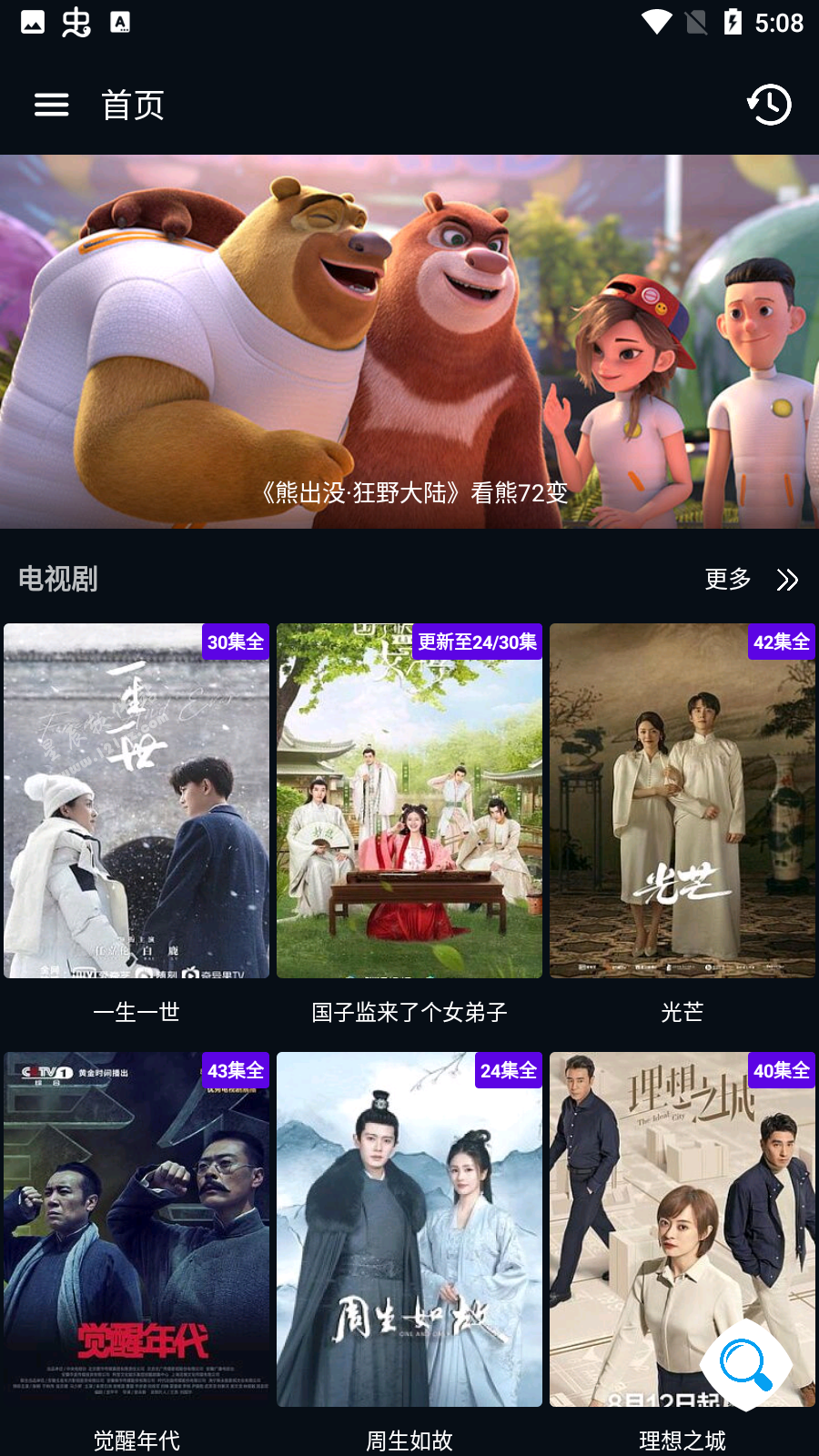Open the drama 一生一世
The height and width of the screenshot is (1456, 819).
136,801
